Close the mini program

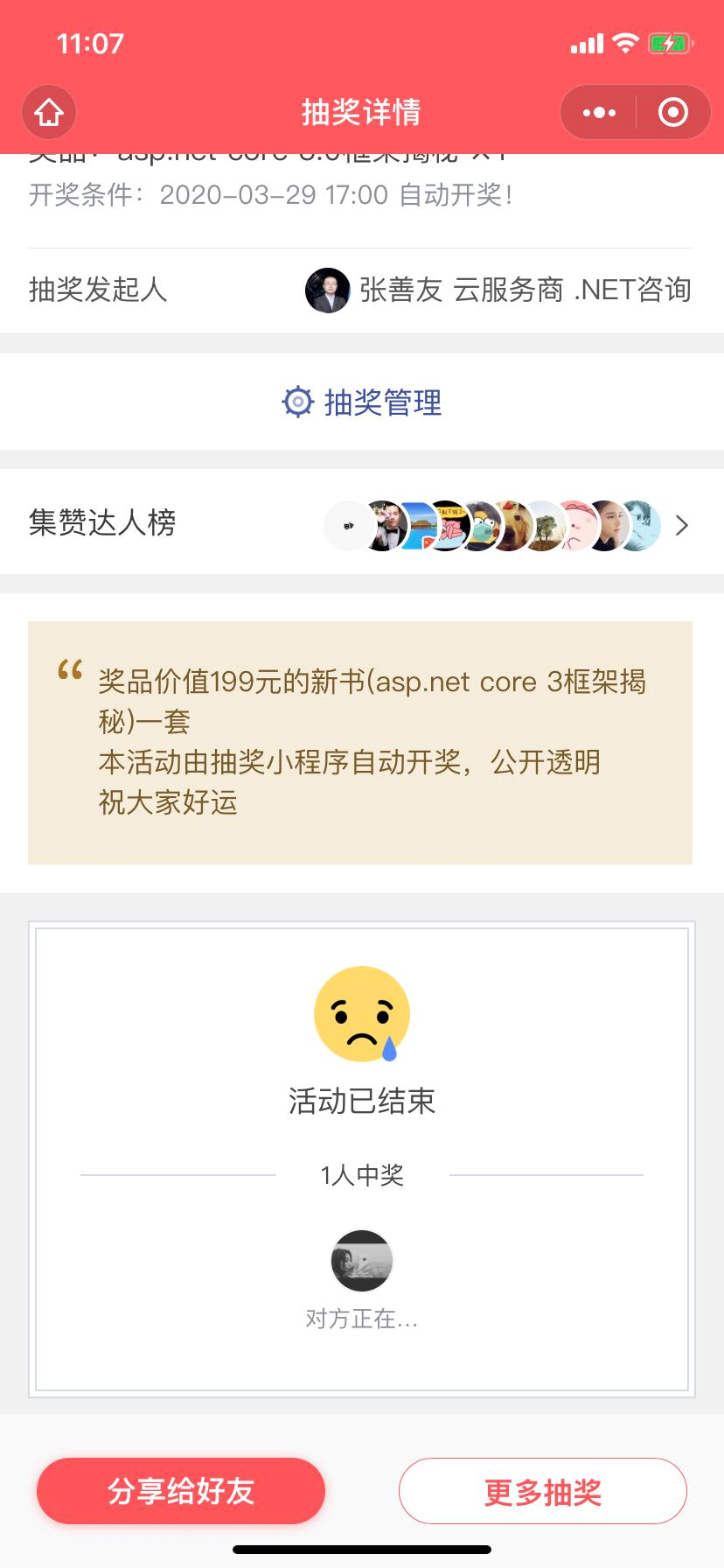(672, 112)
